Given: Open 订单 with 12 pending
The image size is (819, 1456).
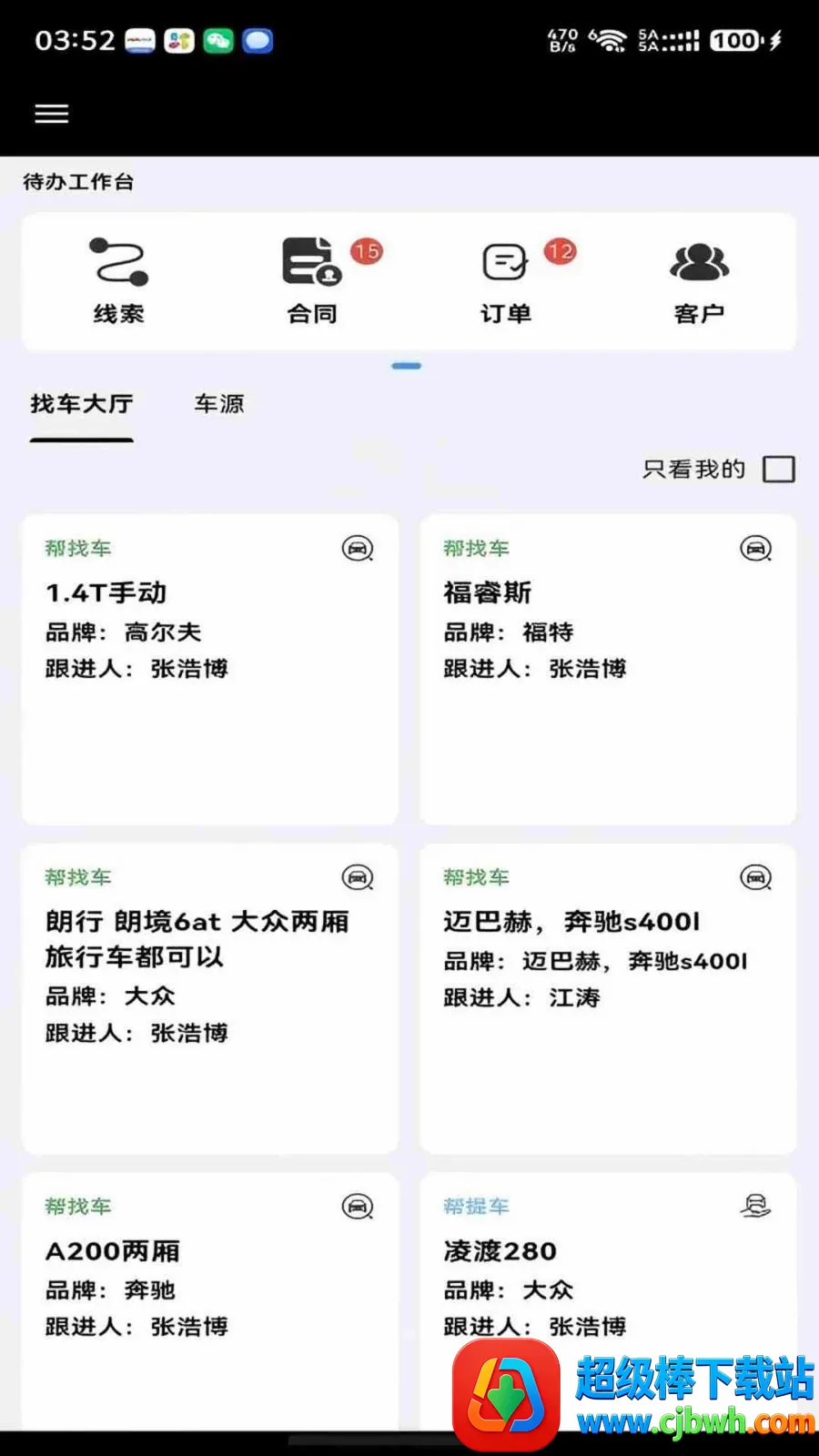Looking at the screenshot, I should [506, 280].
